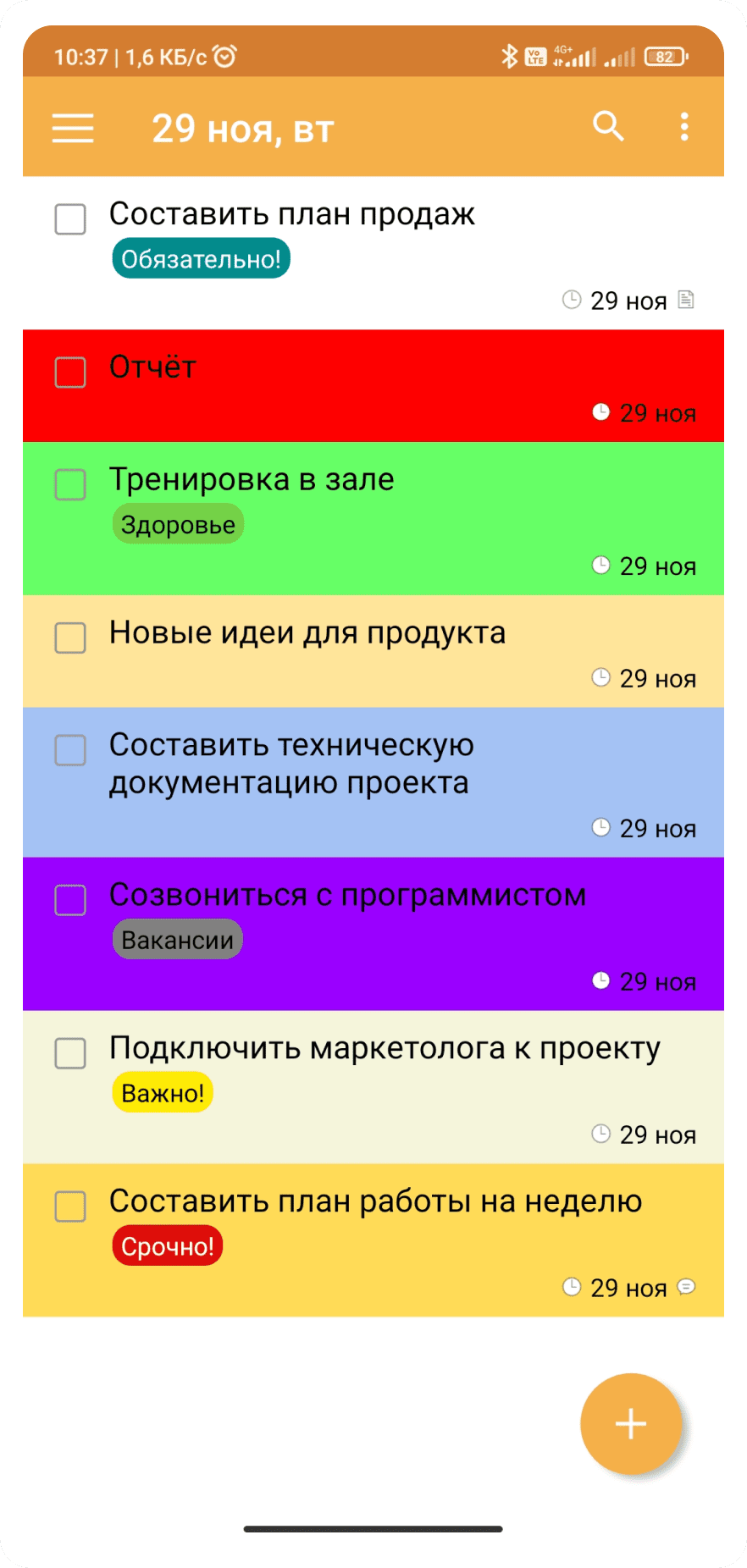747x1568 pixels.
Task: Tap the search magnifier icon
Action: click(x=608, y=126)
